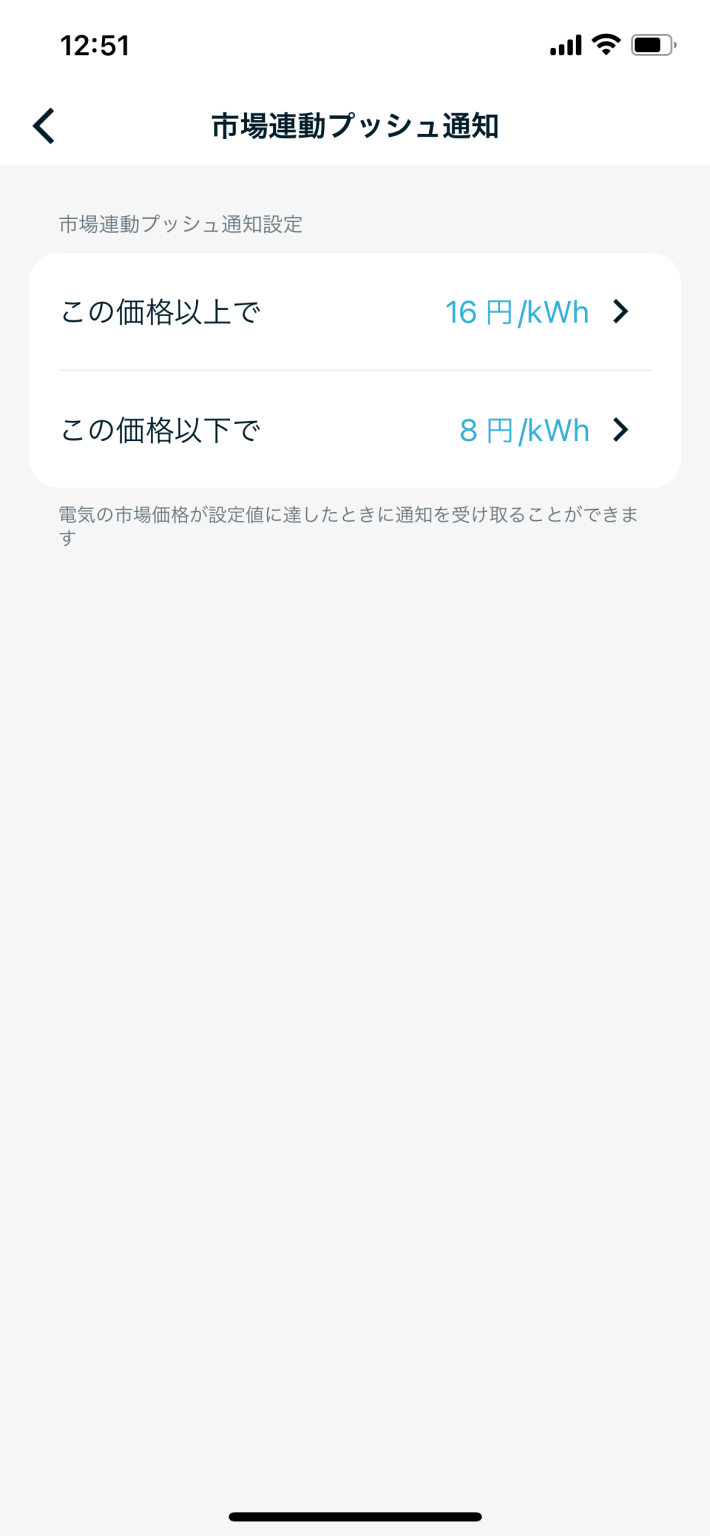Open the この価格以上で 16円/kWh setting

coord(355,313)
